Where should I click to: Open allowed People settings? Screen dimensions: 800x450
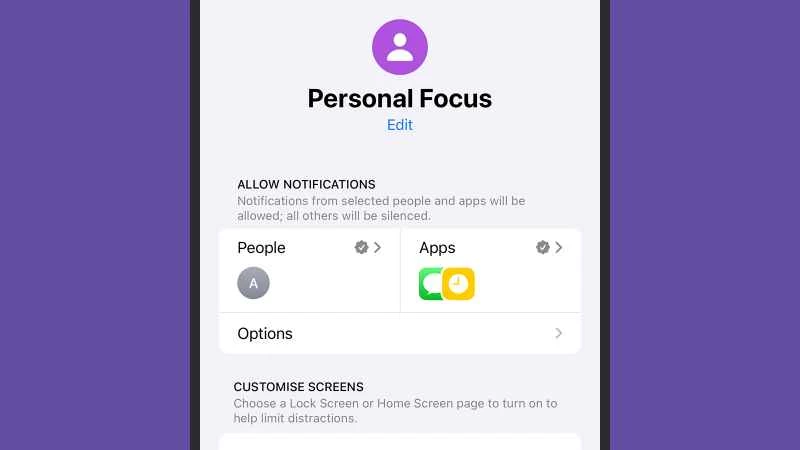click(x=309, y=248)
